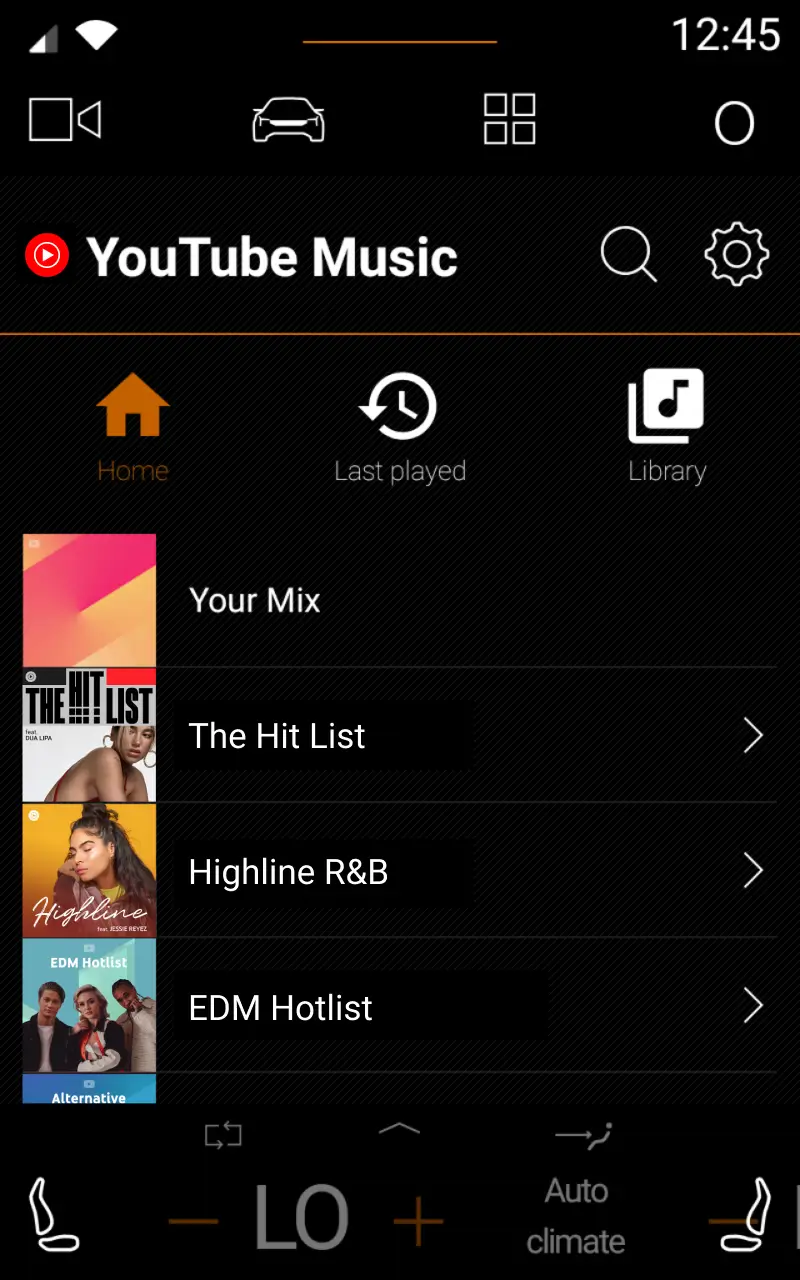Enable Auto climate mode
Viewport: 800px width, 1280px height.
(x=576, y=1215)
